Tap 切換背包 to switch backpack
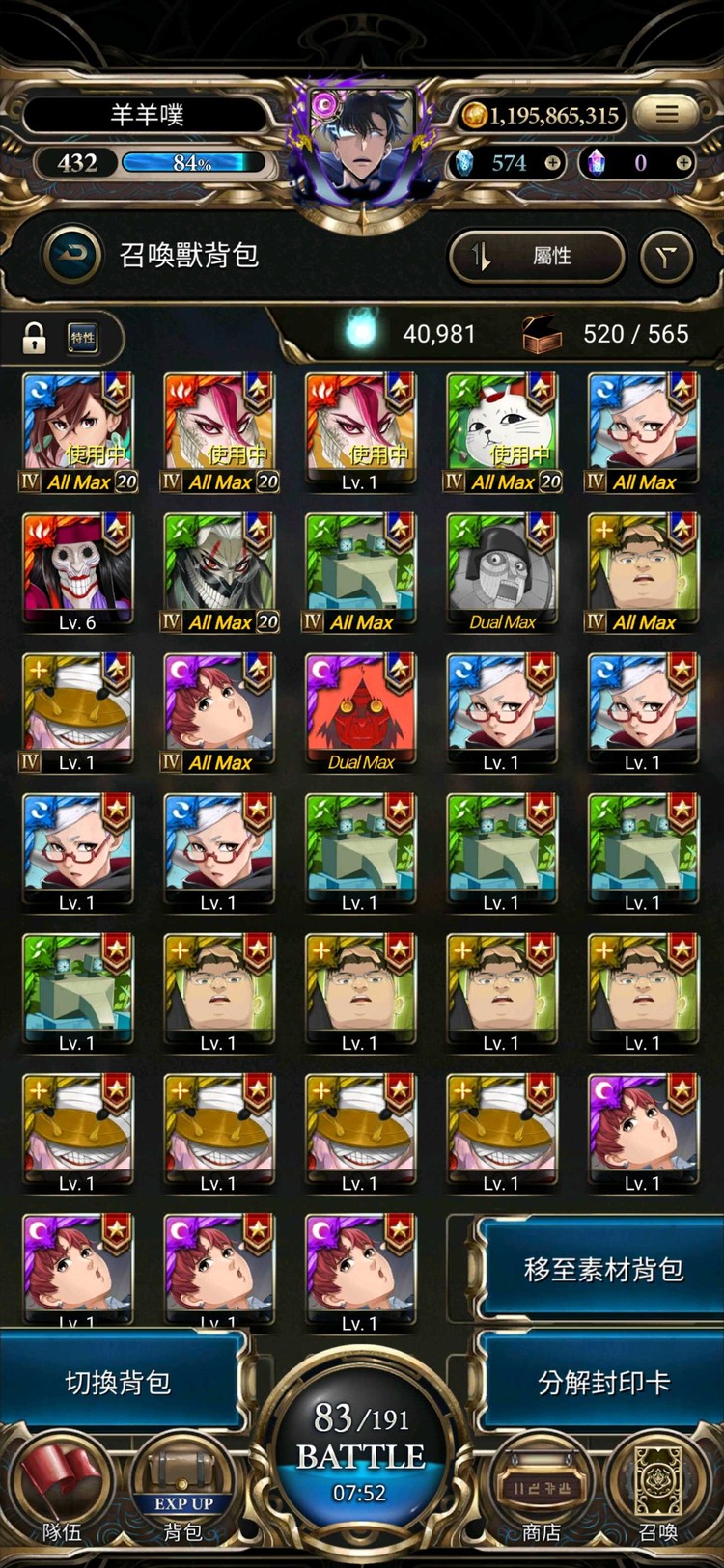 (118, 1382)
